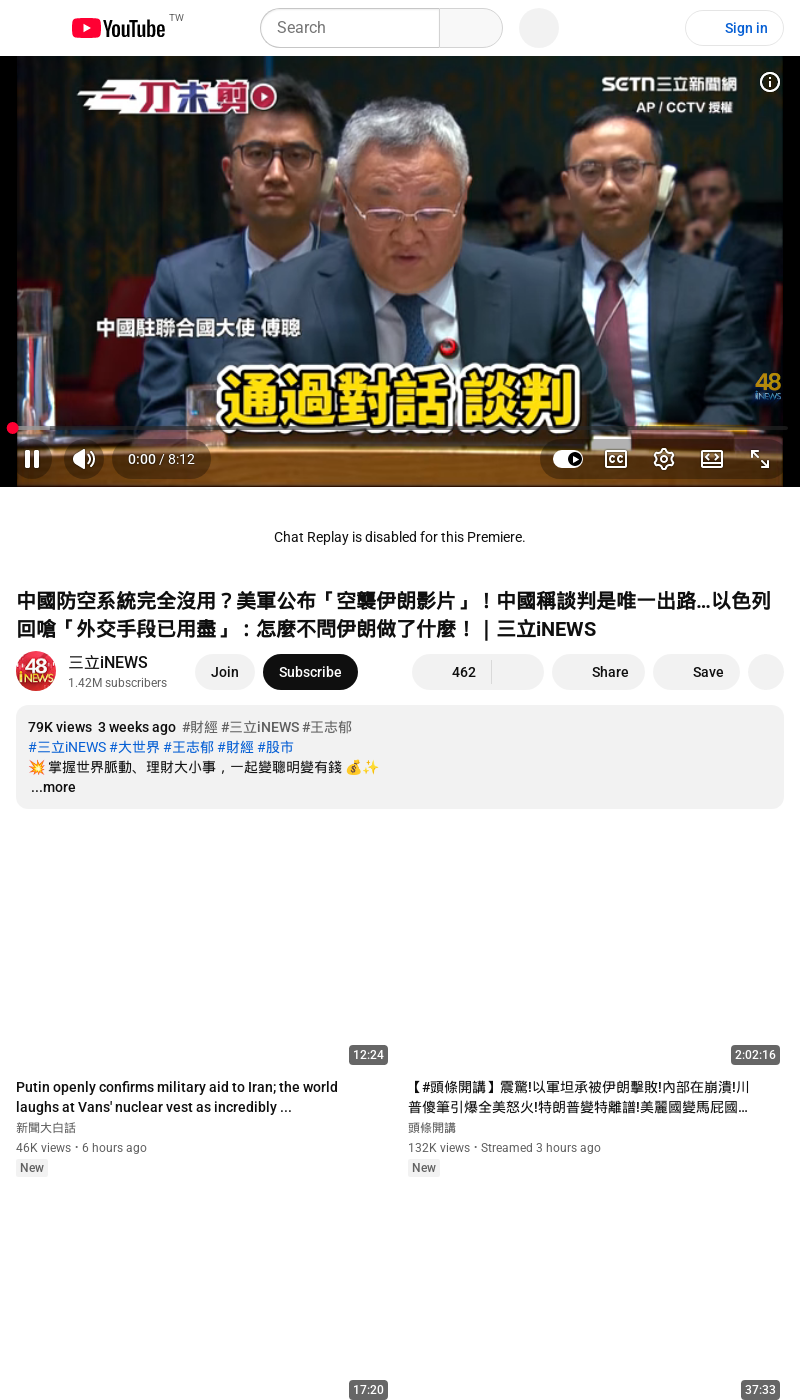Image resolution: width=800 pixels, height=1400 pixels.
Task: Like the video with 462 likes
Action: [452, 672]
